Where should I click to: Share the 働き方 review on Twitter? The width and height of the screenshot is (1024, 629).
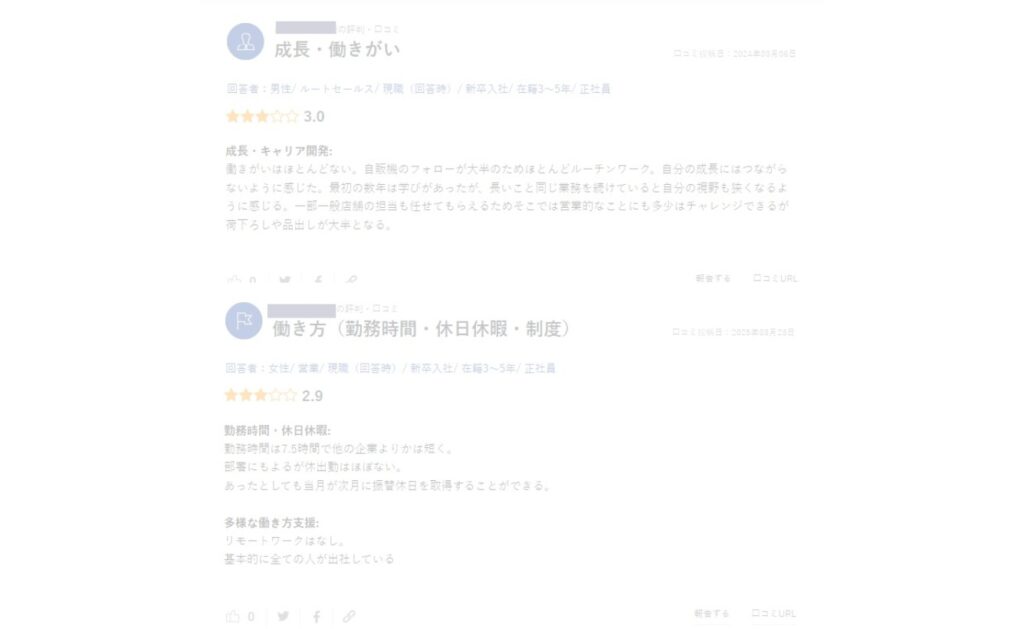pyautogui.click(x=284, y=616)
